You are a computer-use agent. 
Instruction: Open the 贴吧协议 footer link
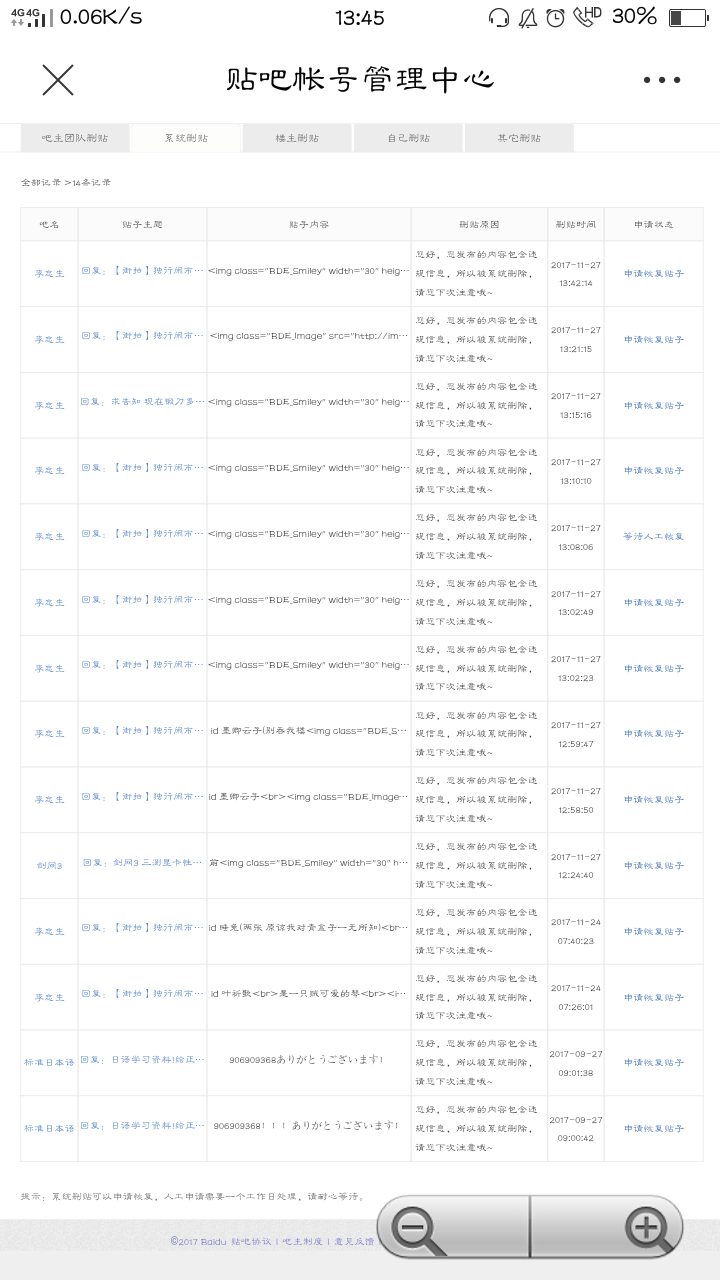pyautogui.click(x=251, y=1241)
